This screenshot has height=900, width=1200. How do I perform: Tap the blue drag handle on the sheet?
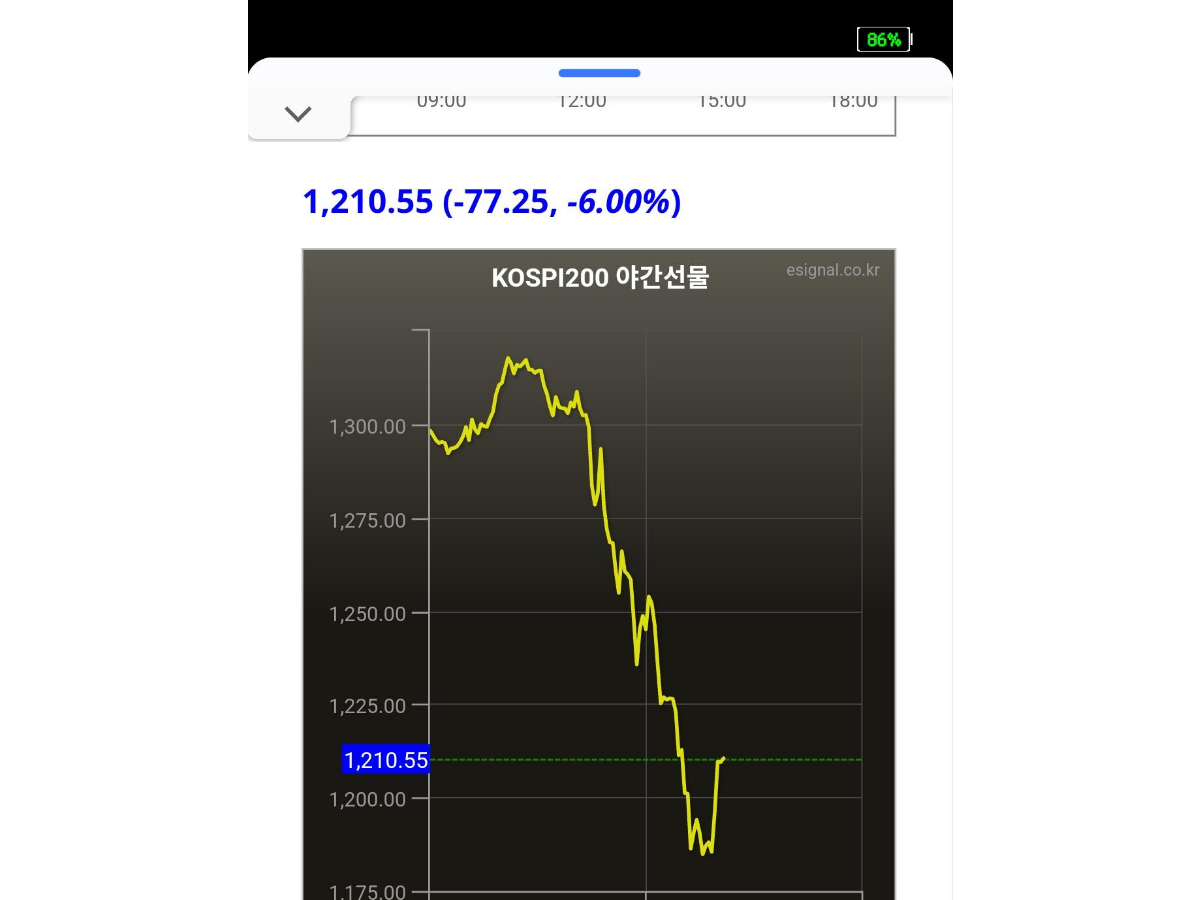(x=600, y=73)
